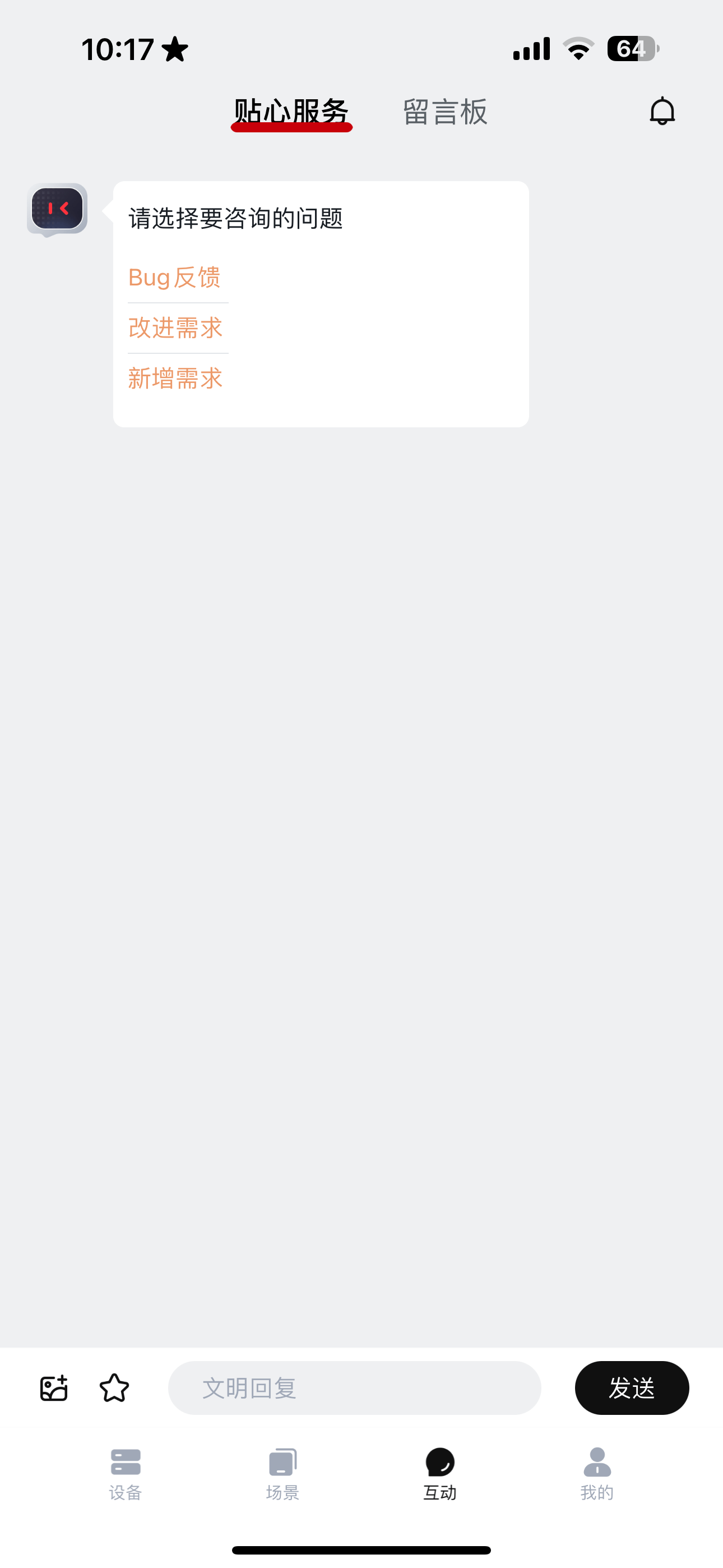The width and height of the screenshot is (723, 1568).
Task: Choose the Bug反馈 option
Action: point(175,278)
